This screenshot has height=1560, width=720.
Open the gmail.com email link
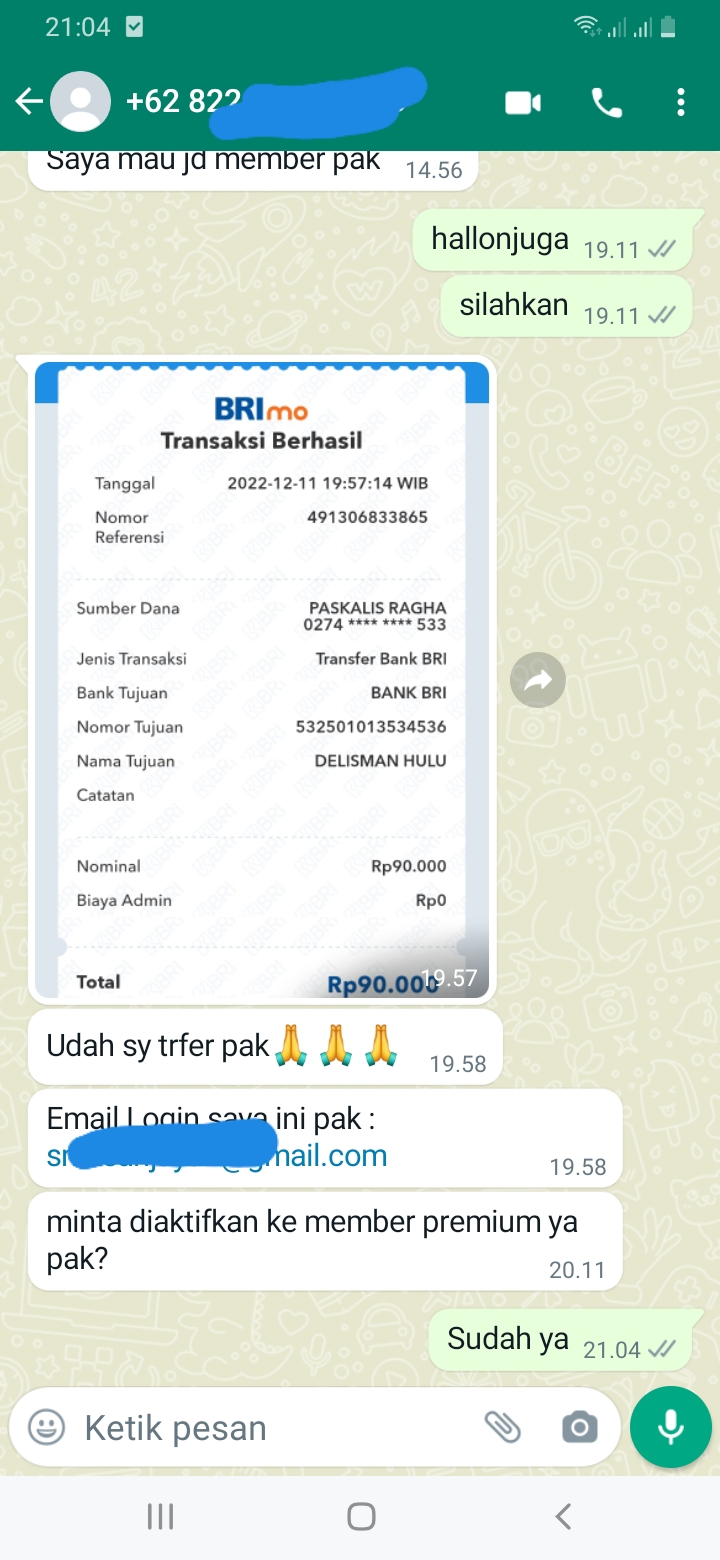pyautogui.click(x=217, y=1156)
